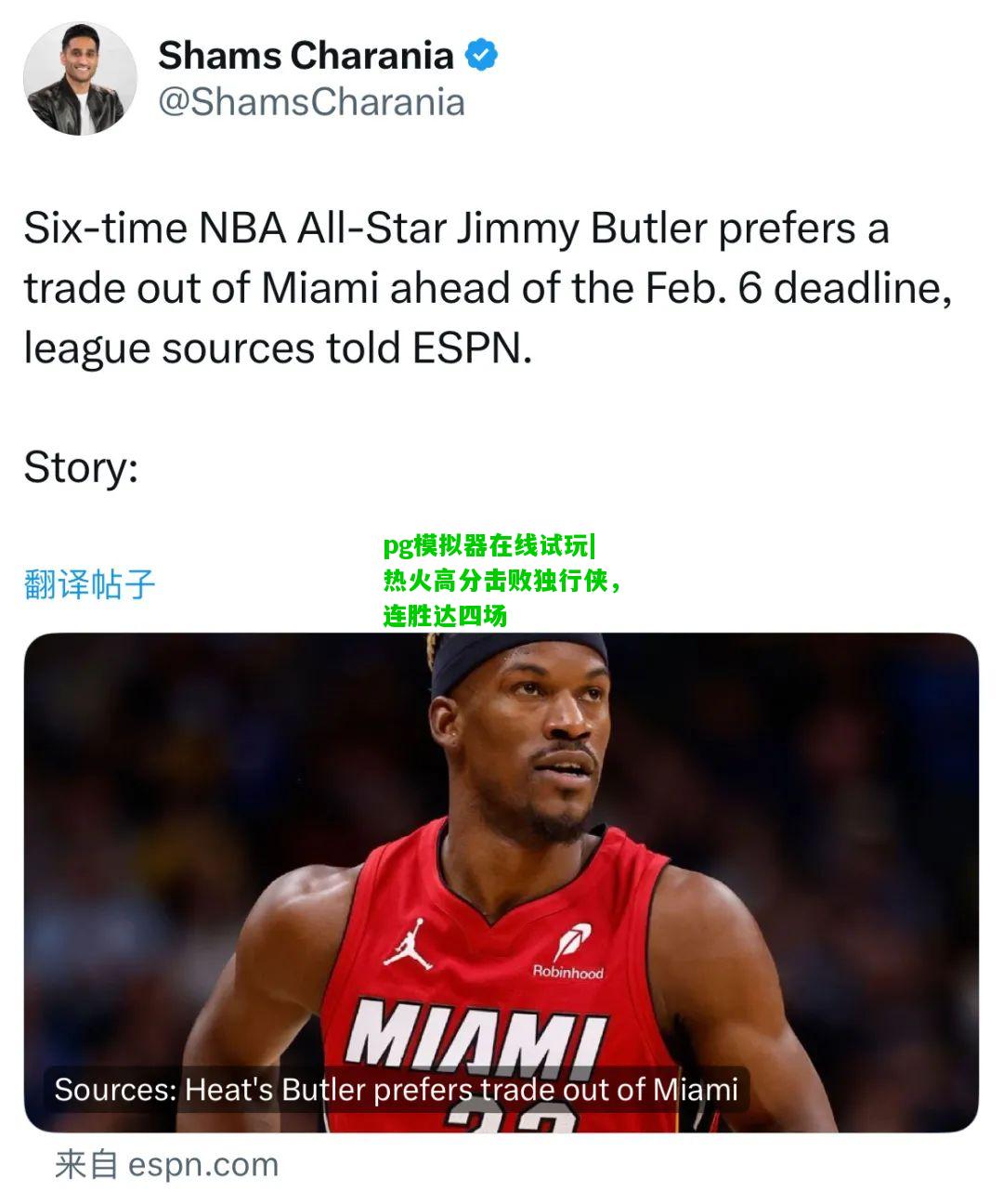Image resolution: width=1003 pixels, height=1204 pixels.
Task: Open Shams Charania's profile picture
Action: (80, 79)
